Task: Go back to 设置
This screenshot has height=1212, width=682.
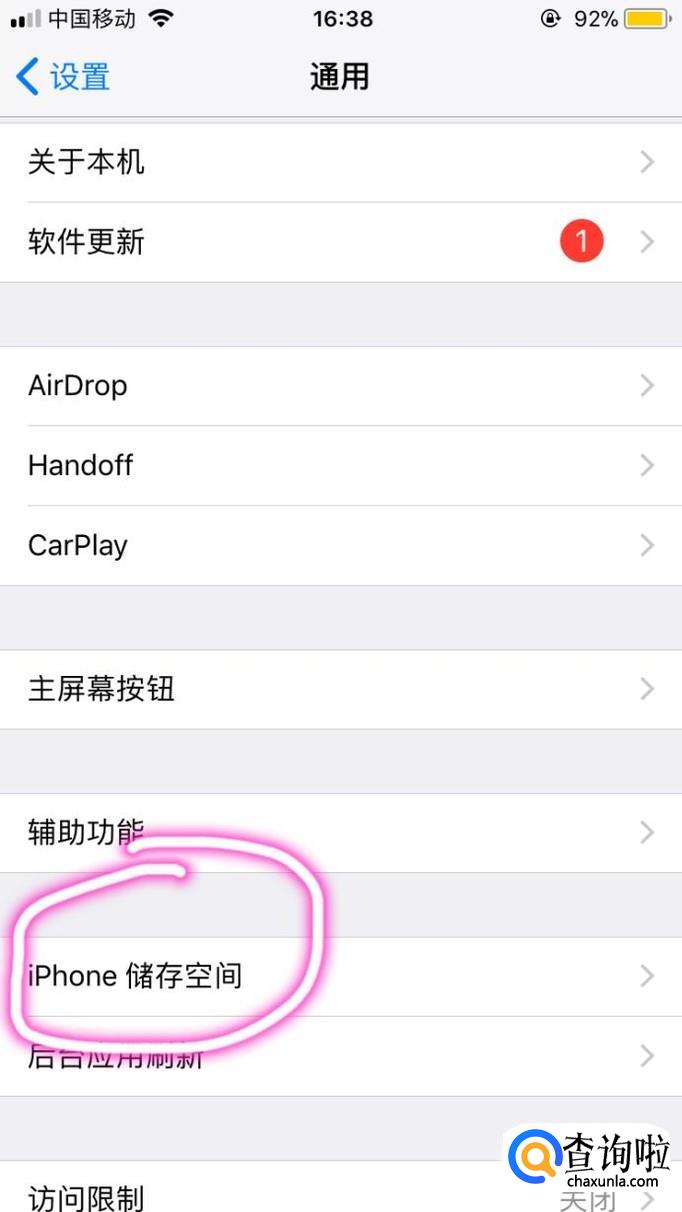Action: click(63, 77)
